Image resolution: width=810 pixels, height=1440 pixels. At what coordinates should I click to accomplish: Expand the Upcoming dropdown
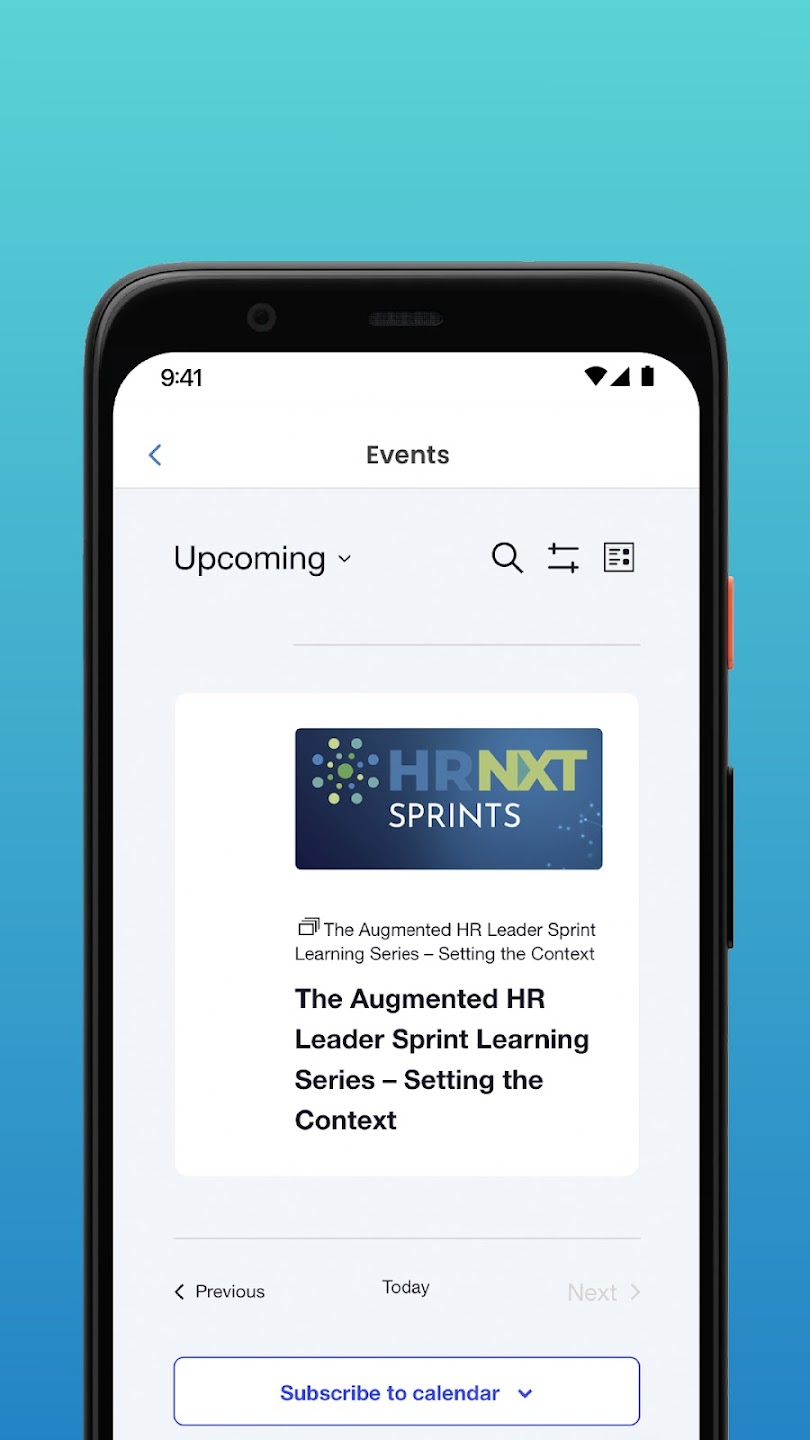click(263, 558)
